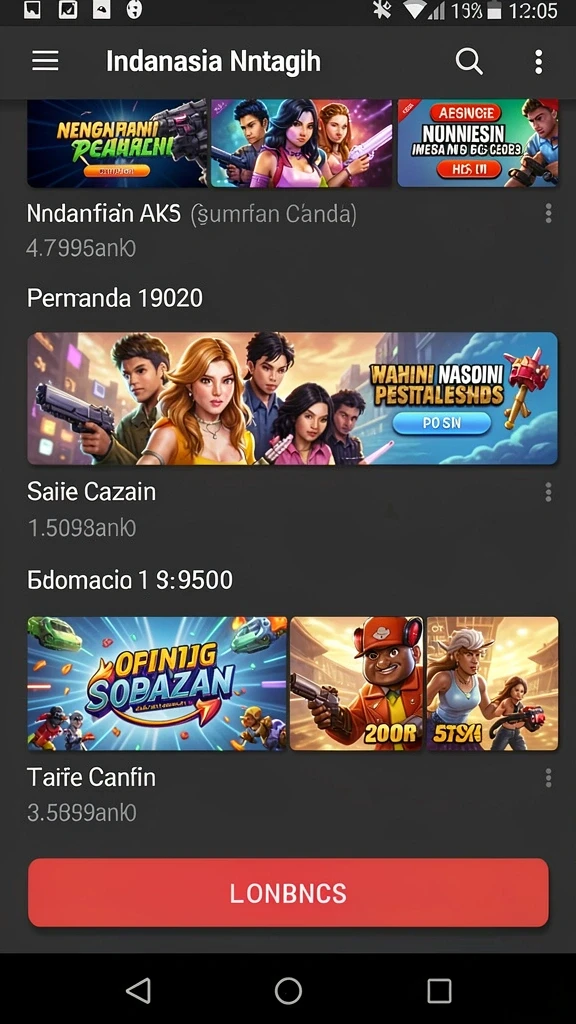Open the hamburger drawer menu
Viewport: 576px width, 1024px height.
[45, 61]
